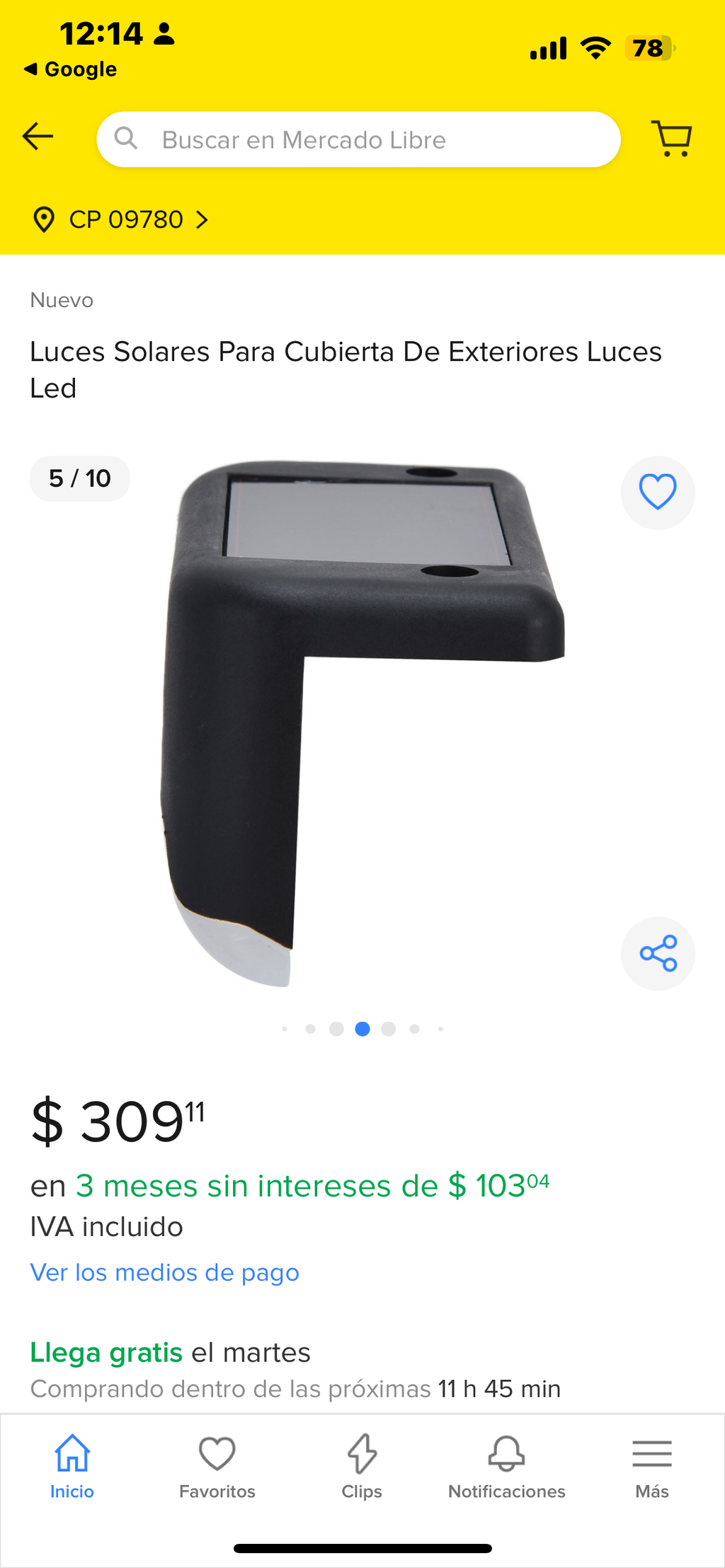
Task: Add product to favorites with heart icon
Action: pyautogui.click(x=658, y=492)
